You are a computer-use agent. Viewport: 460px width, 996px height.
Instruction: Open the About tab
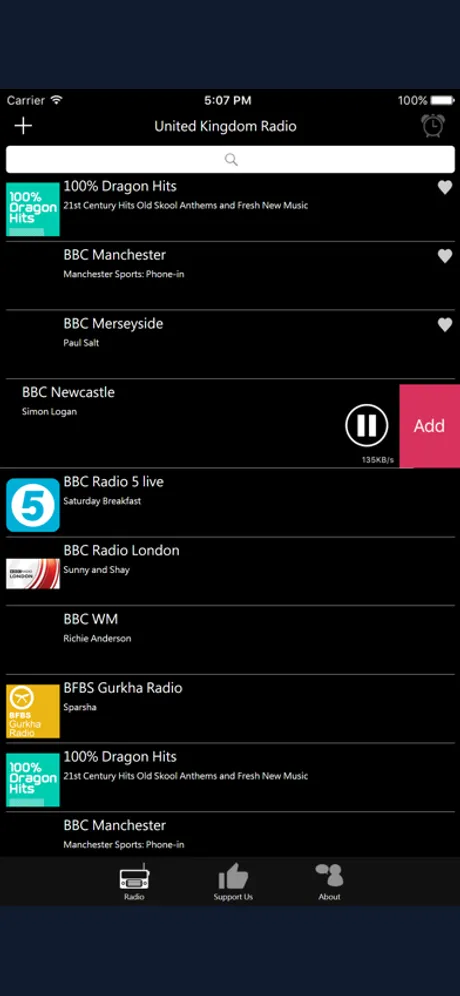(329, 882)
